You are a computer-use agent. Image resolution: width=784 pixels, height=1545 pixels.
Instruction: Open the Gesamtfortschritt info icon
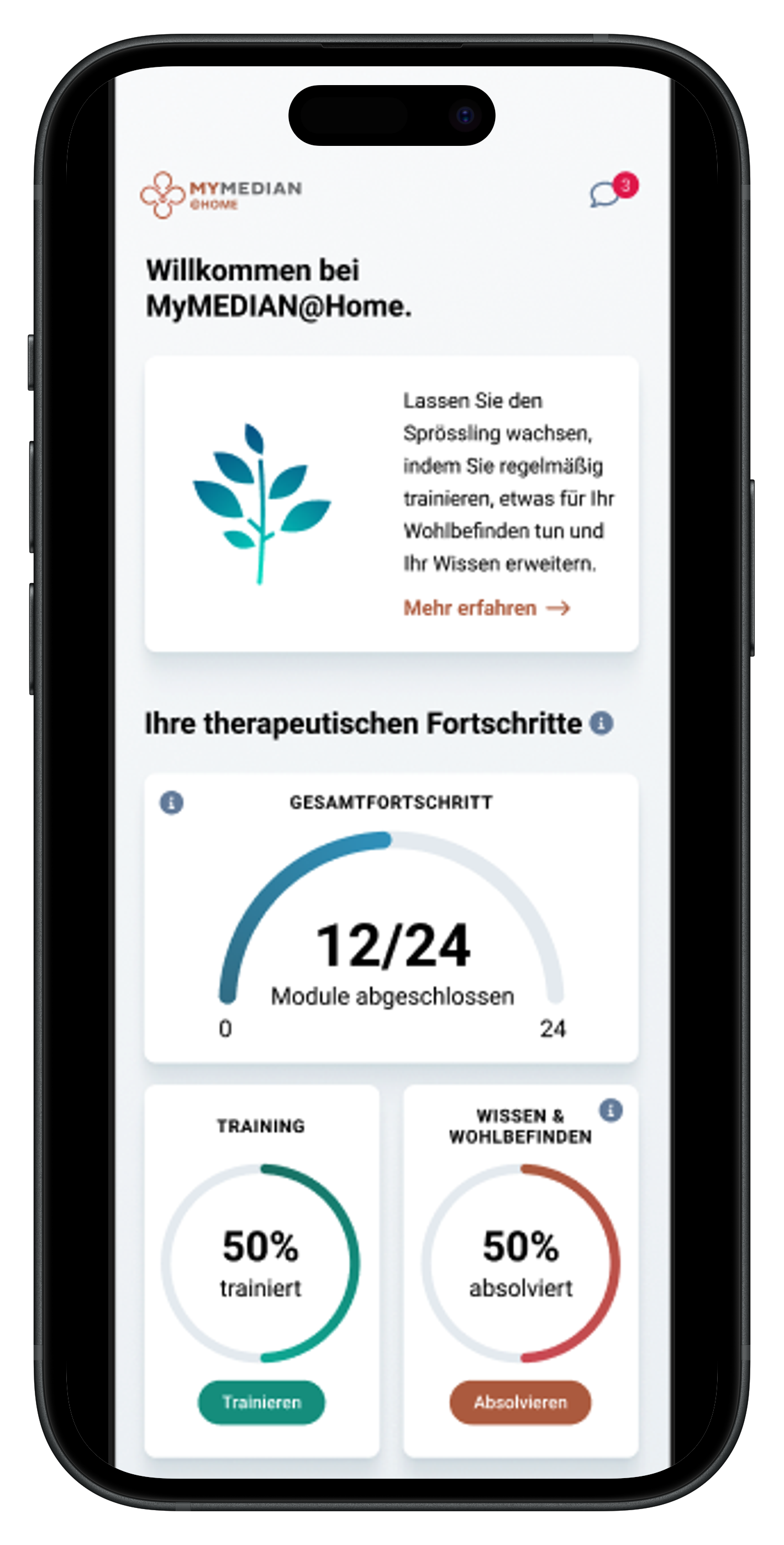172,802
